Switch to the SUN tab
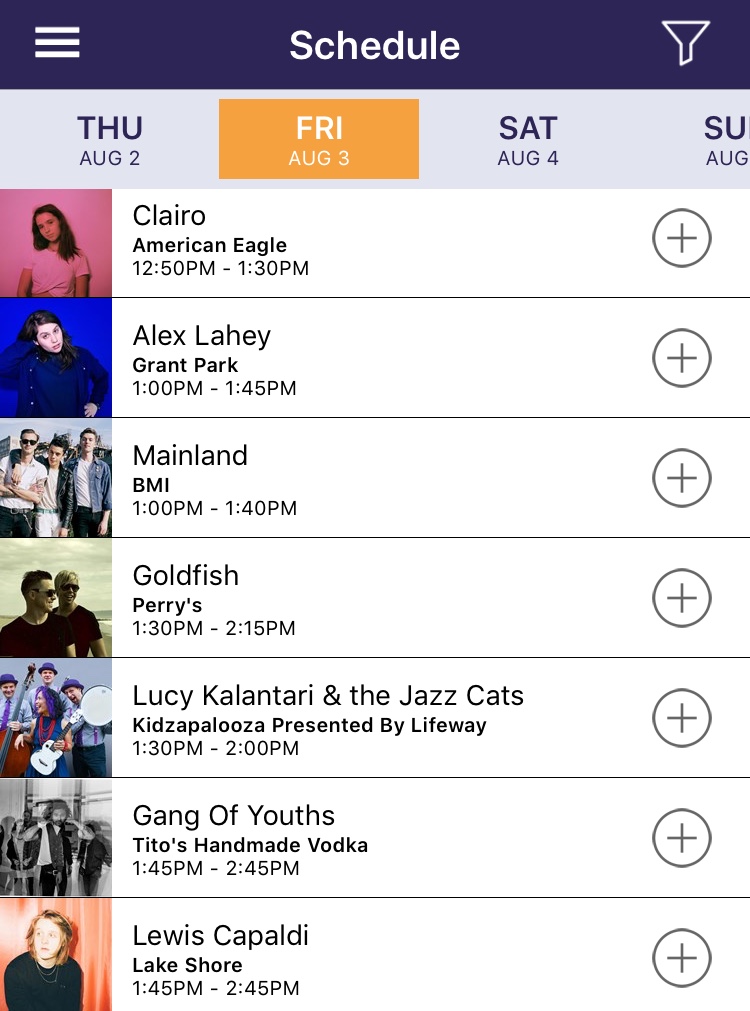750x1011 pixels. (x=725, y=140)
